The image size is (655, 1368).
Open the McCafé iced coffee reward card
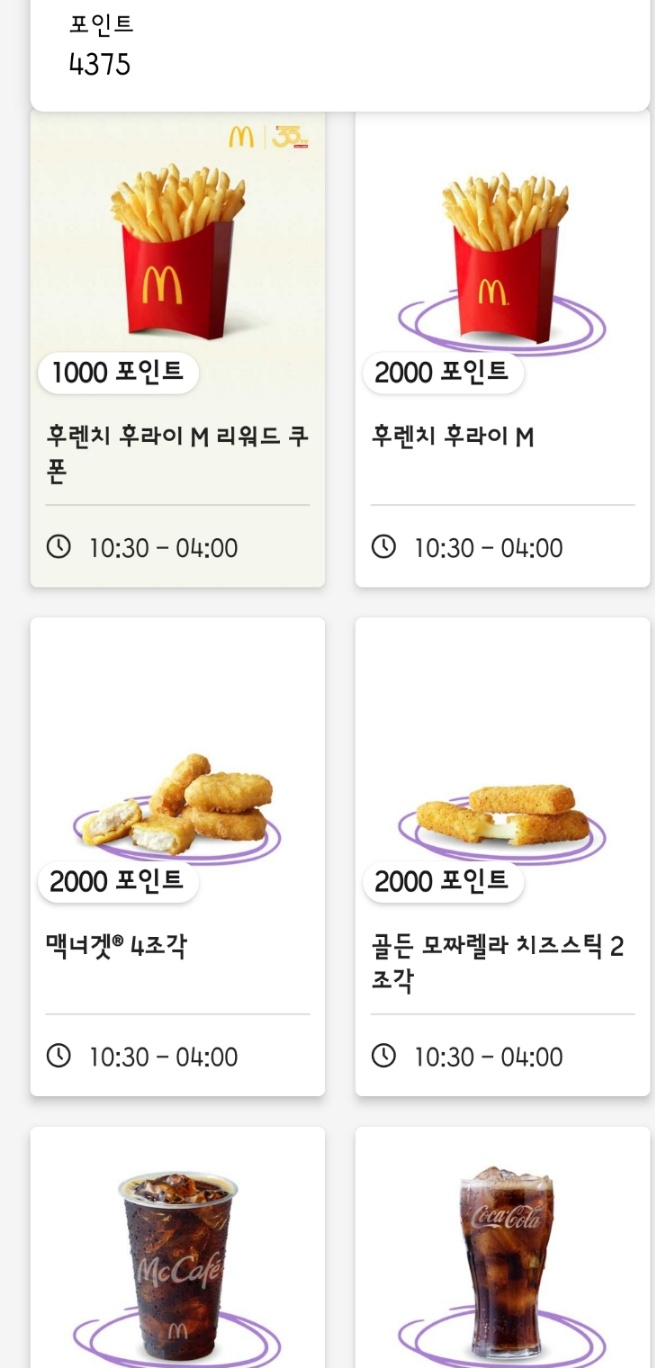[177, 1250]
